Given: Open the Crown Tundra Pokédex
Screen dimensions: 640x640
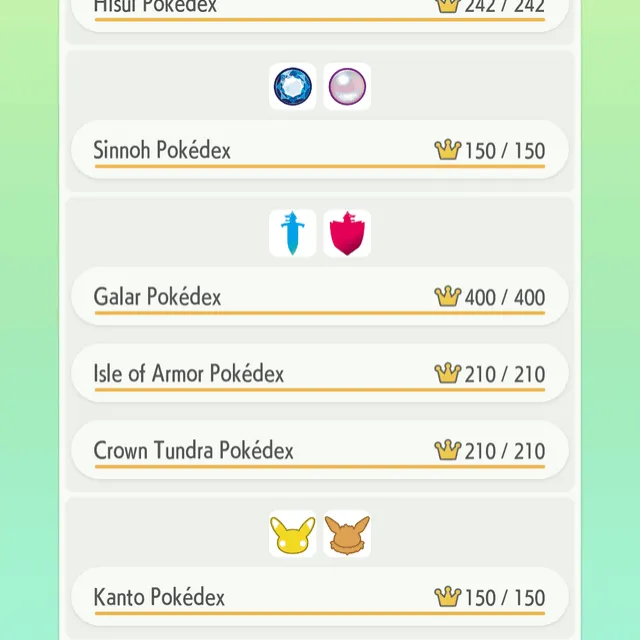Looking at the screenshot, I should click(320, 451).
